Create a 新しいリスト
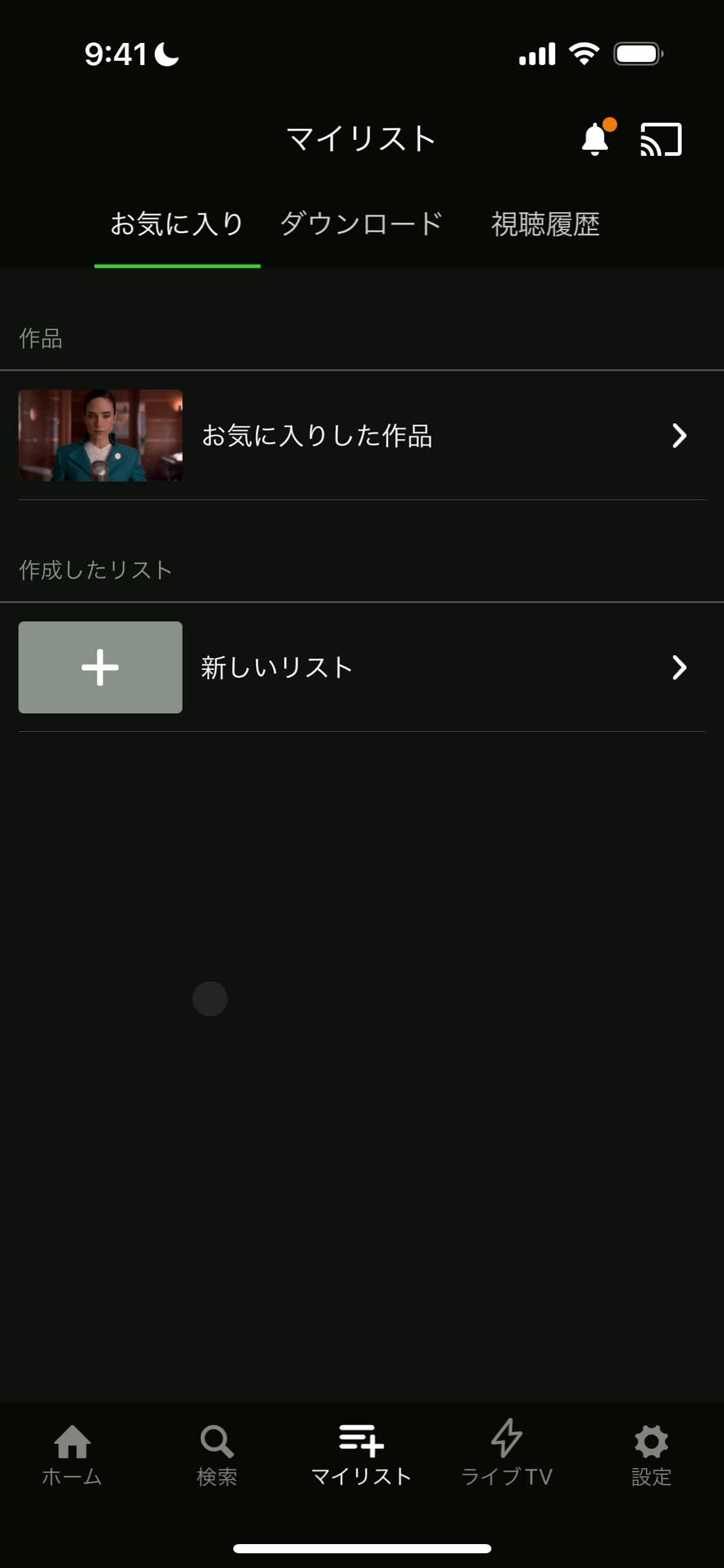The height and width of the screenshot is (1568, 724). point(362,667)
